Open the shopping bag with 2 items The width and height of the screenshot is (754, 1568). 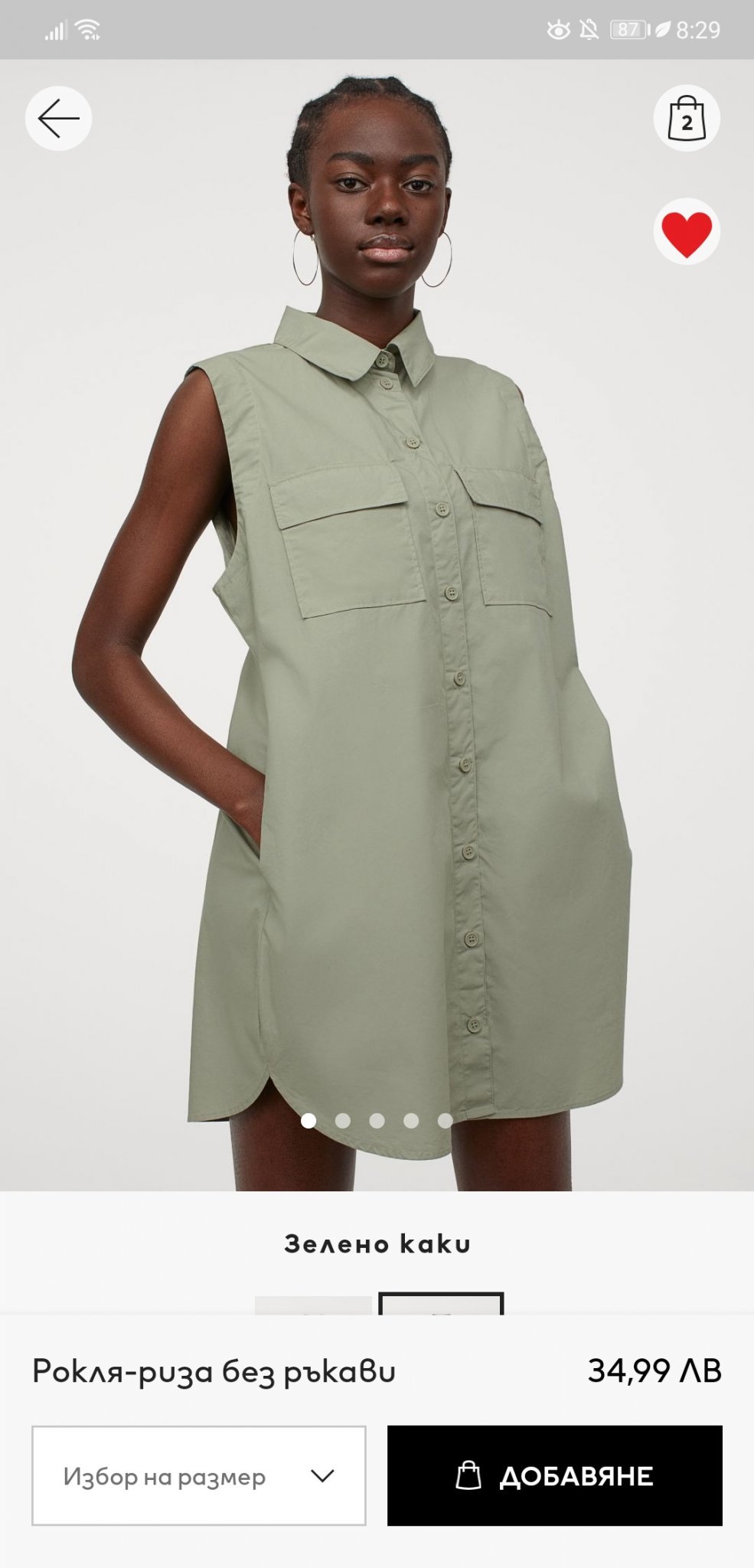[686, 119]
